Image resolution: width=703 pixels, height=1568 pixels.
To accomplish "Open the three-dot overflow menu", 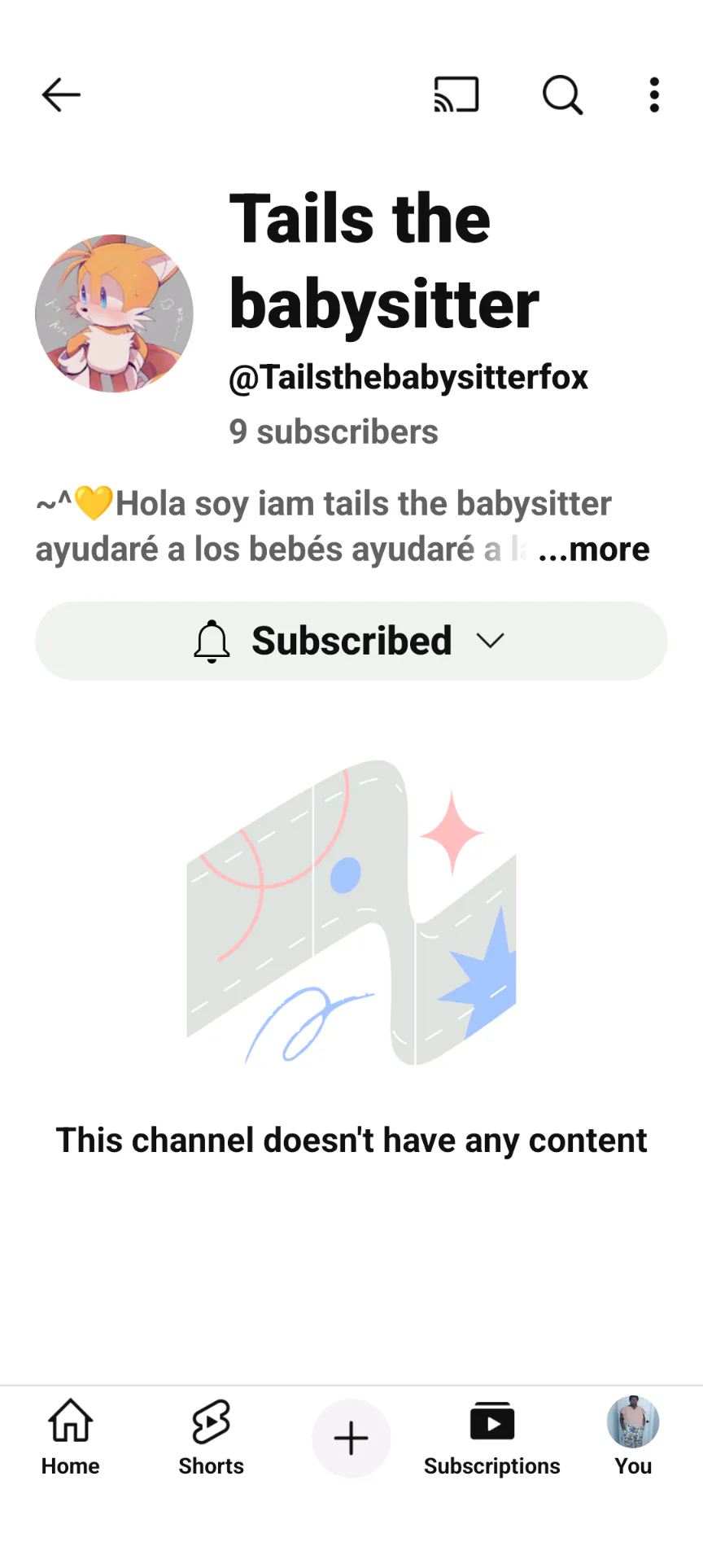I will [x=654, y=94].
